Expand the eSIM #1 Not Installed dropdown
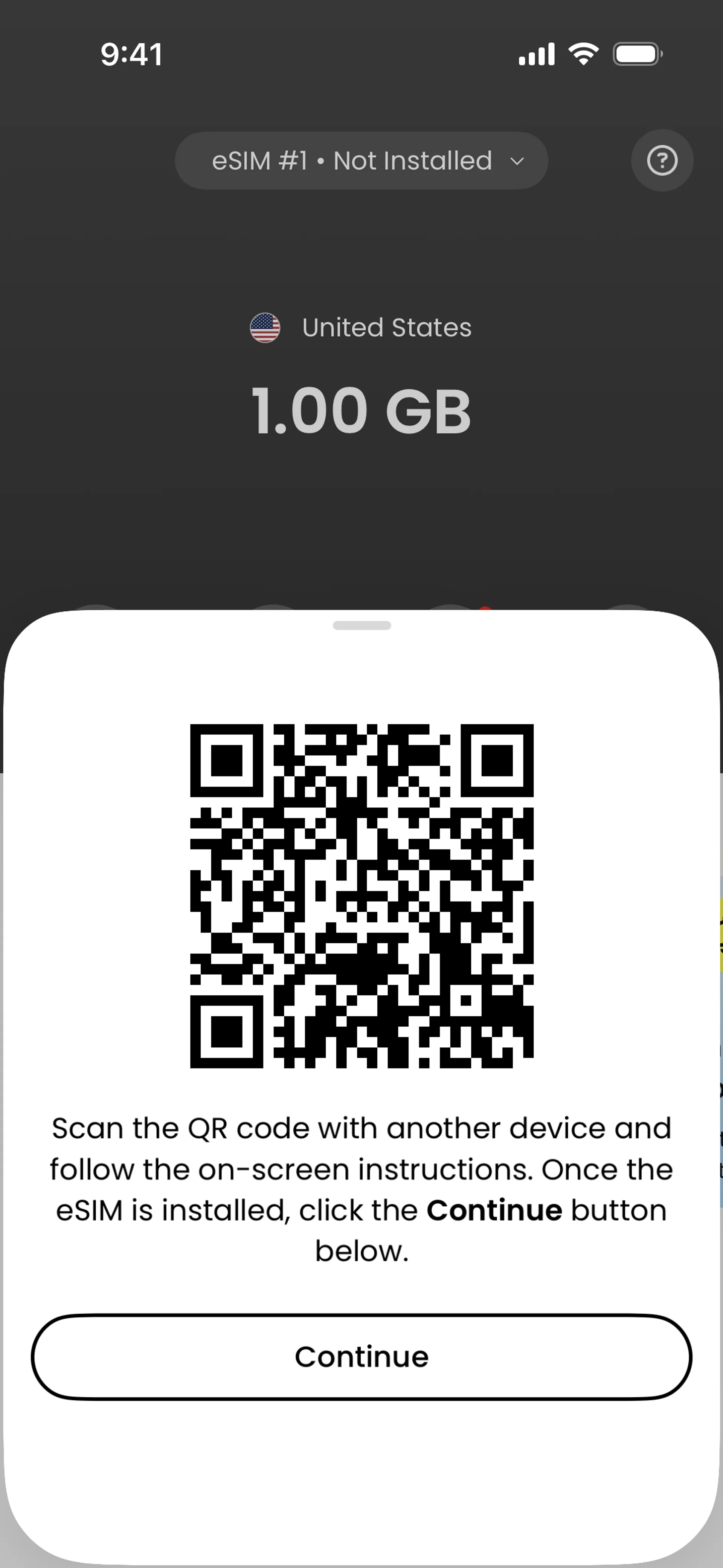 (x=361, y=161)
